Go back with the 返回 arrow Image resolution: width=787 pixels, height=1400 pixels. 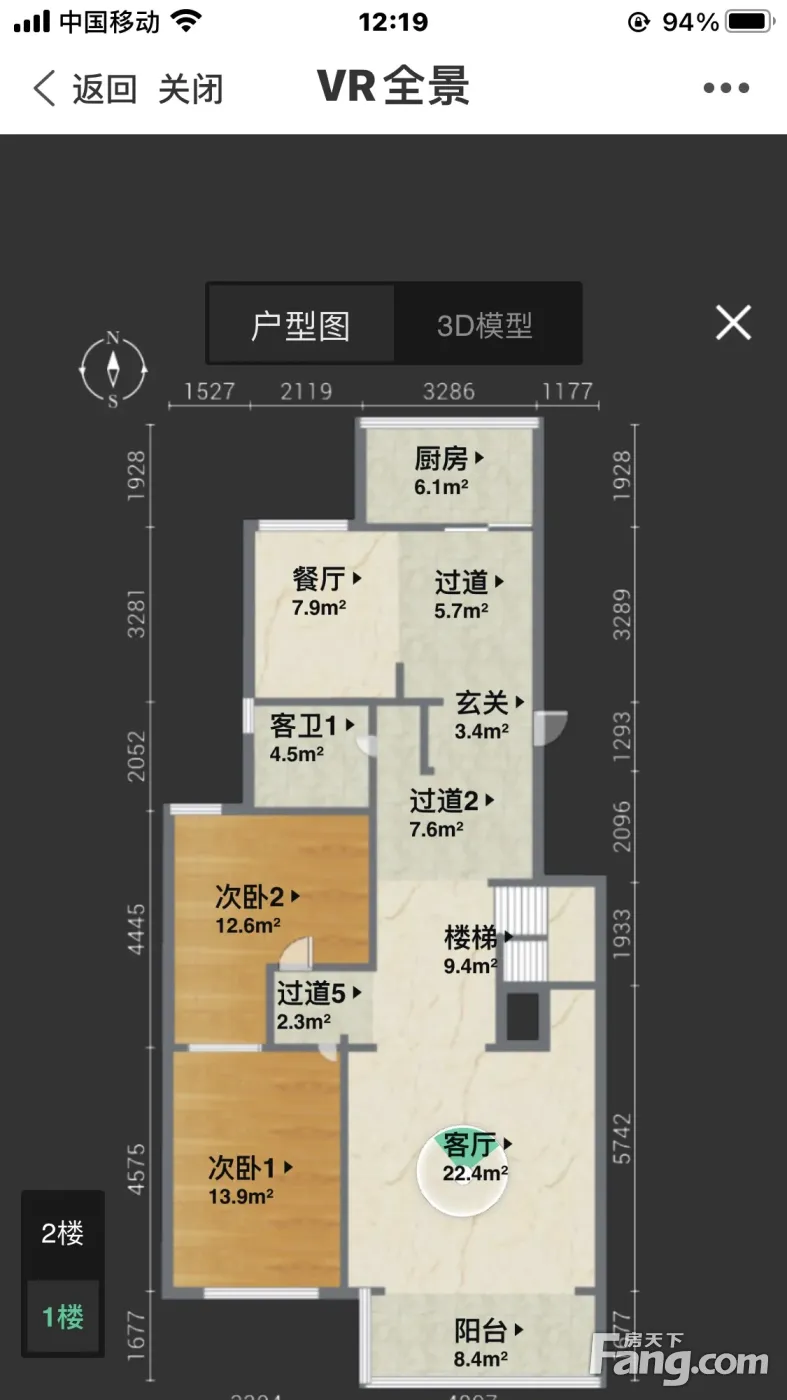coord(84,89)
